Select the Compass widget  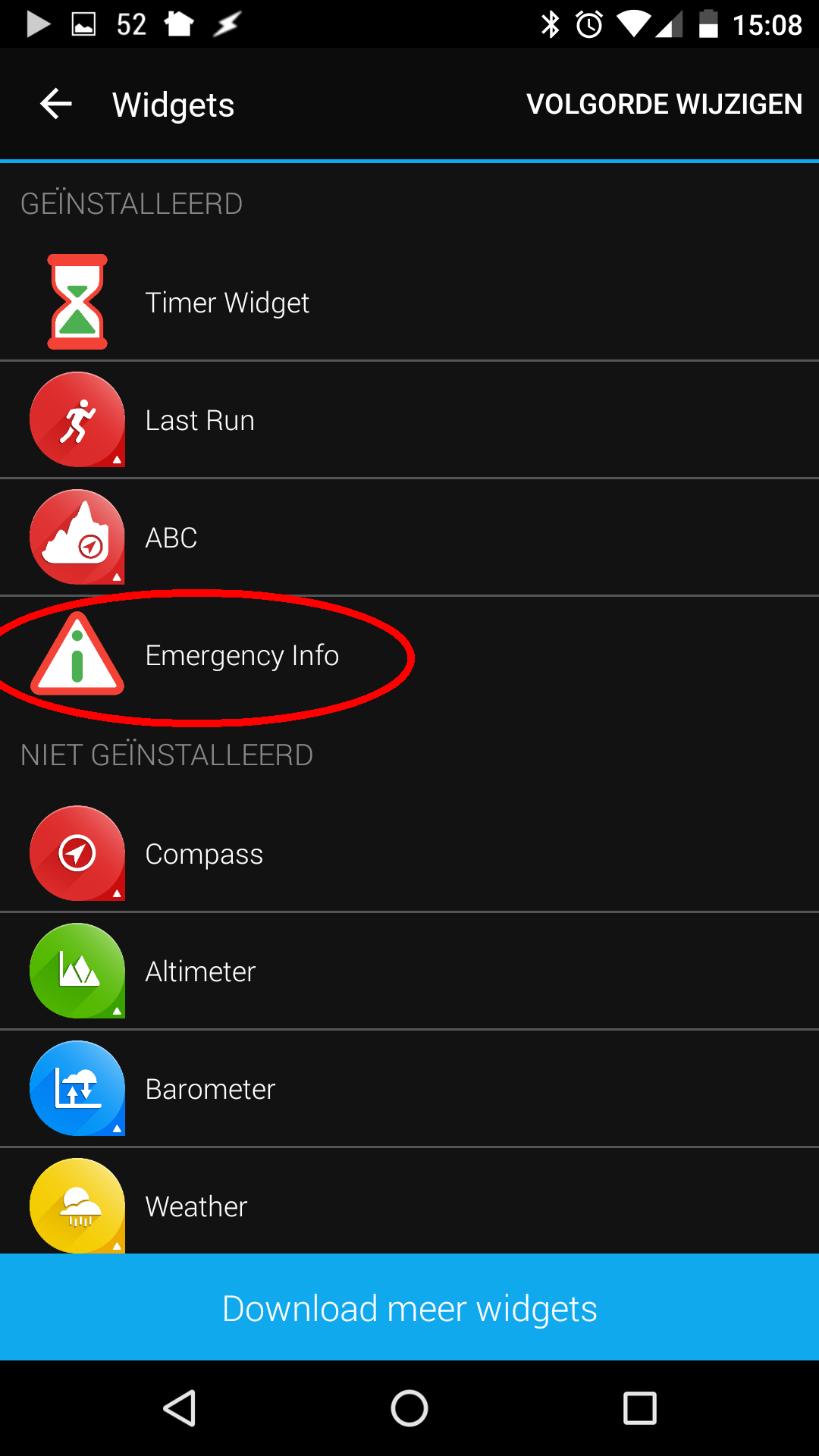click(x=409, y=853)
